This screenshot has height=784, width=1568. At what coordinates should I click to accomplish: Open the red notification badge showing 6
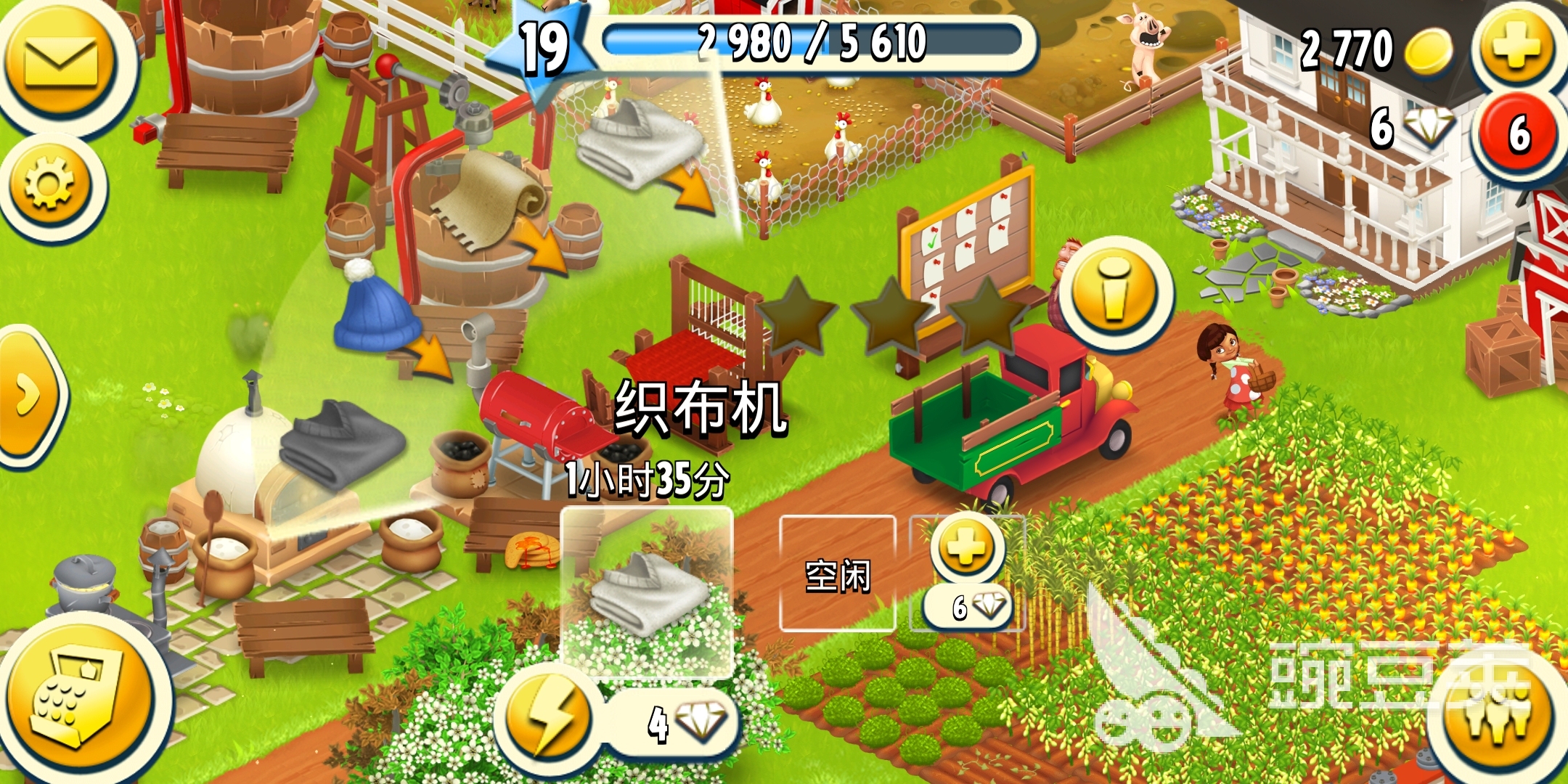1519,134
